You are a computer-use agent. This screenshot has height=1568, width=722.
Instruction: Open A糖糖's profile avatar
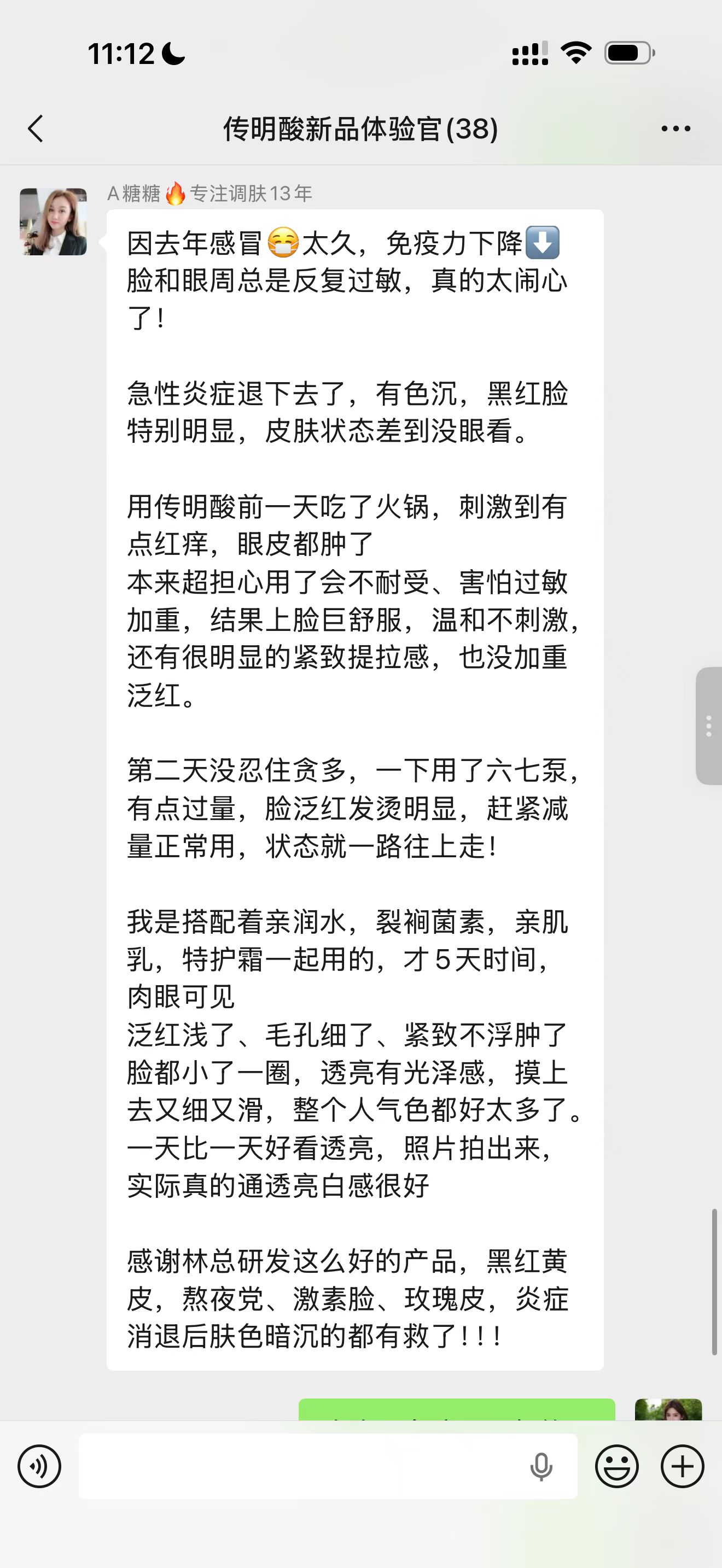53,221
